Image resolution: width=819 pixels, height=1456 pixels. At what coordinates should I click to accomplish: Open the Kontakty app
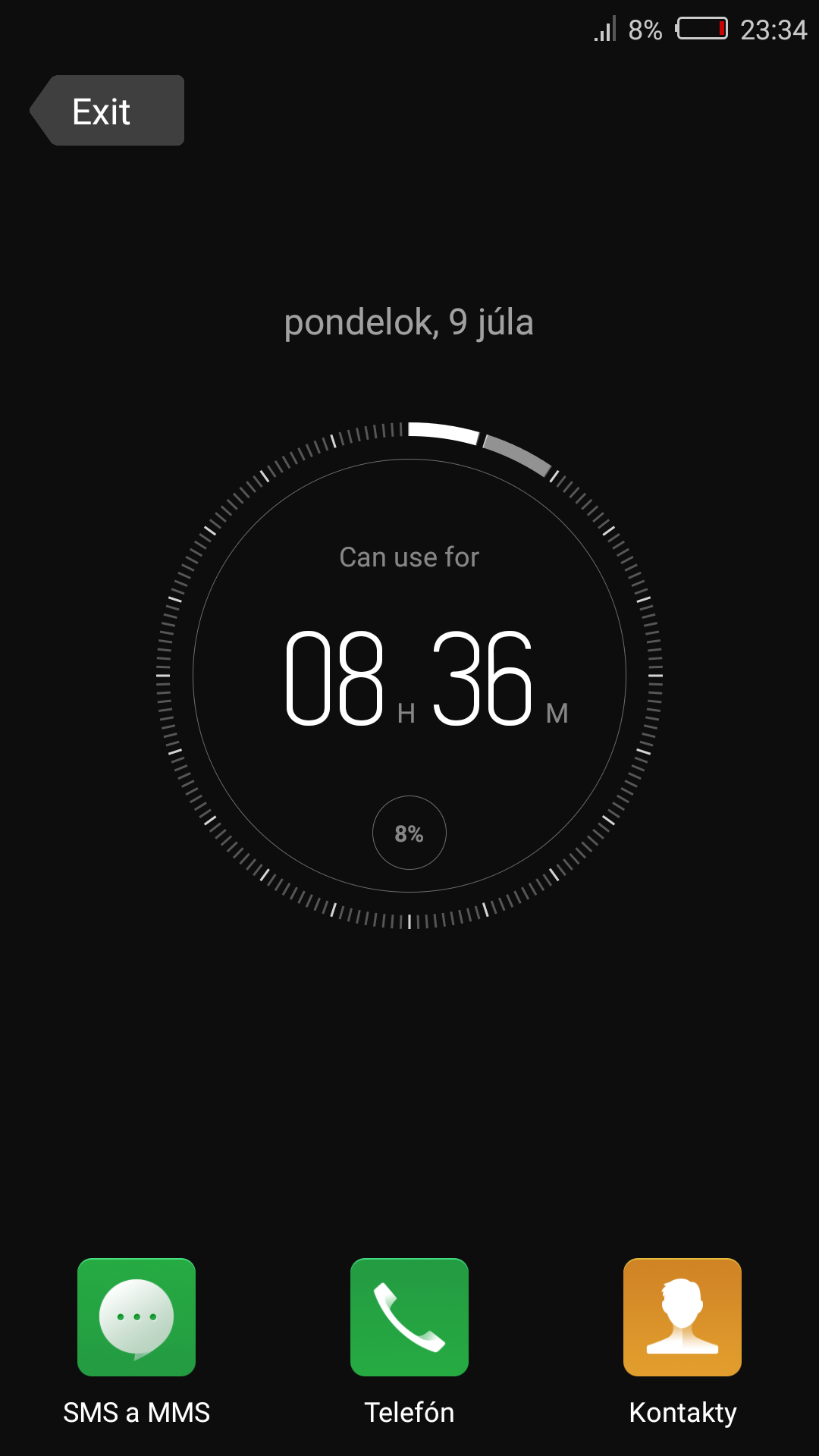pyautogui.click(x=682, y=1317)
